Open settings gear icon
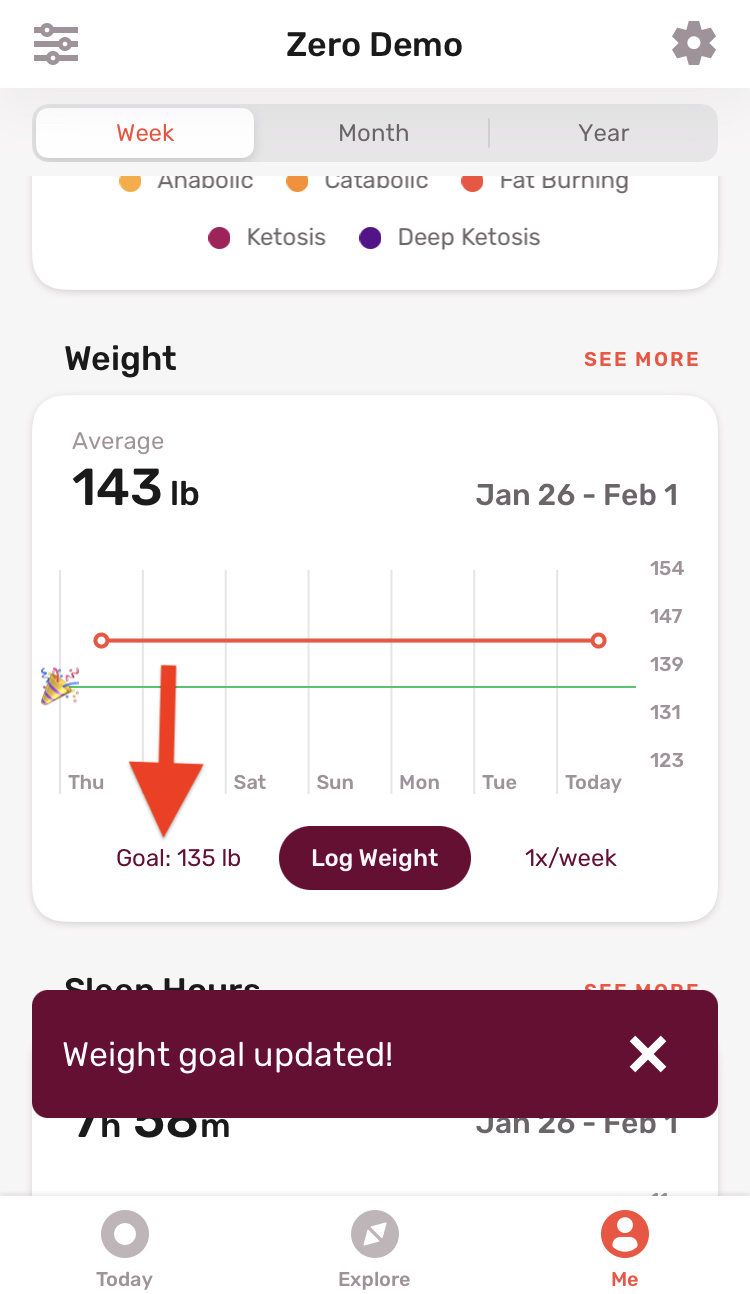The image size is (750, 1294). [x=694, y=44]
